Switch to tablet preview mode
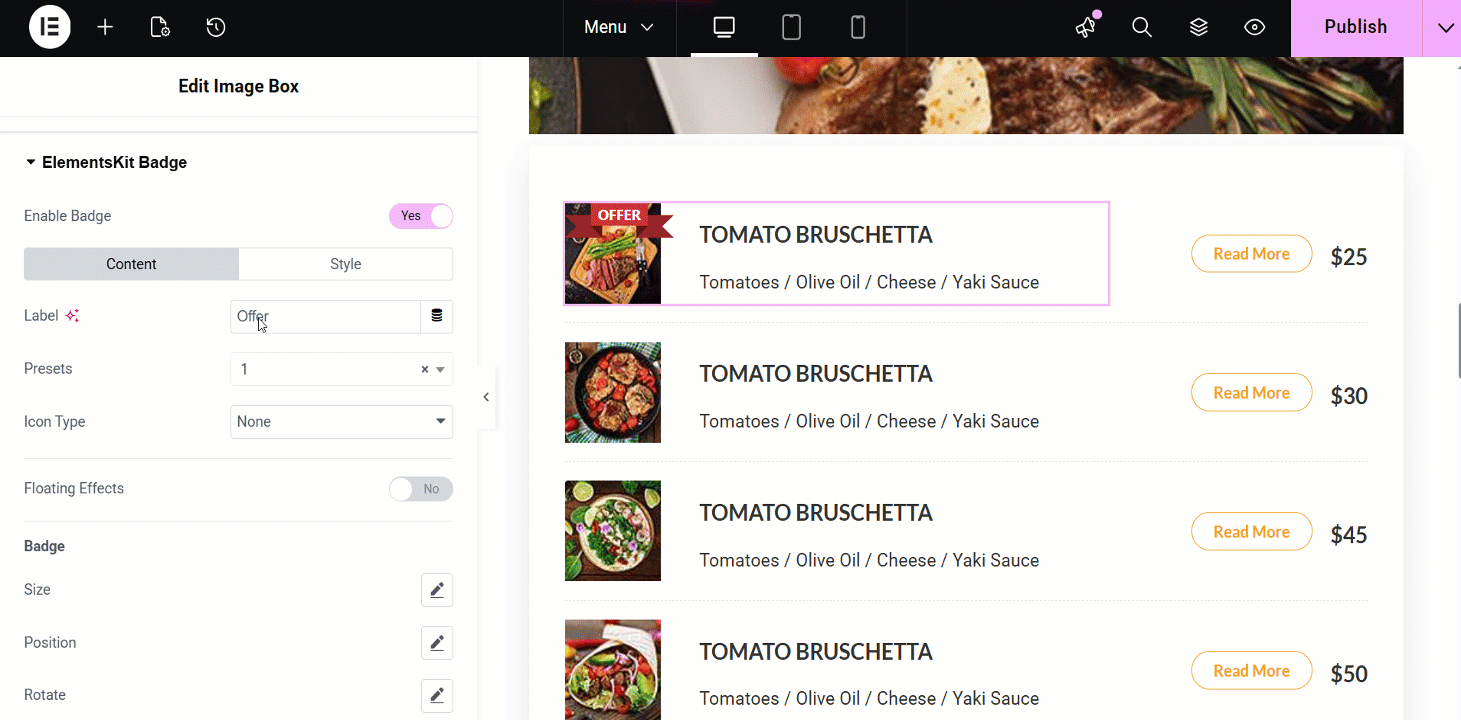This screenshot has height=720, width=1461. [791, 27]
